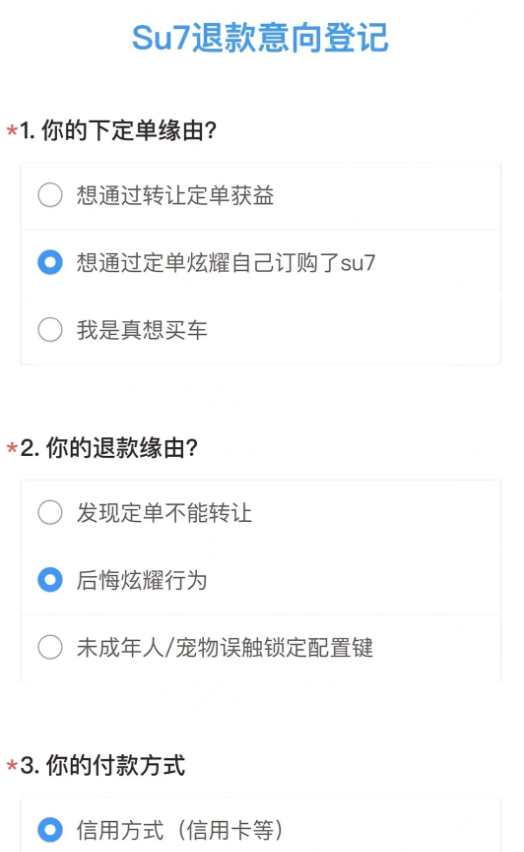
Task: Choose 后悔炫耀行为 refund reason
Action: pos(260,581)
